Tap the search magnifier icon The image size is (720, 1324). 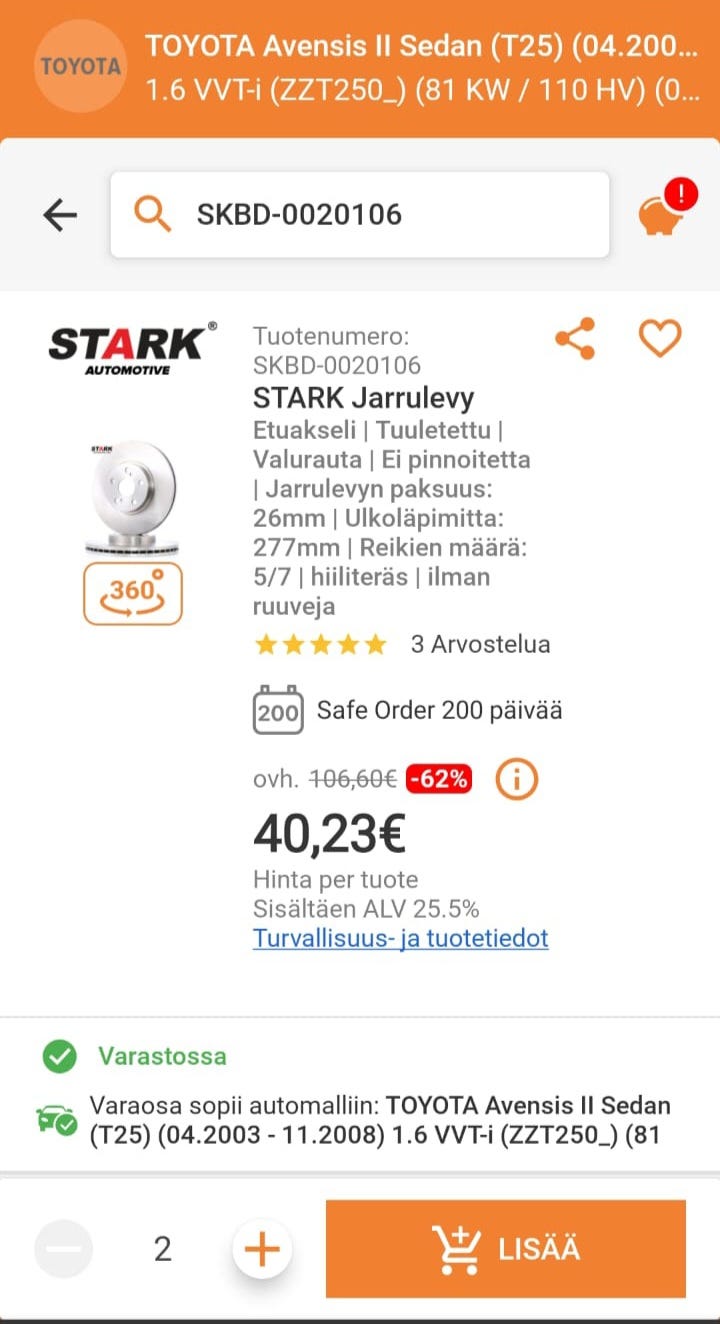[x=153, y=214]
